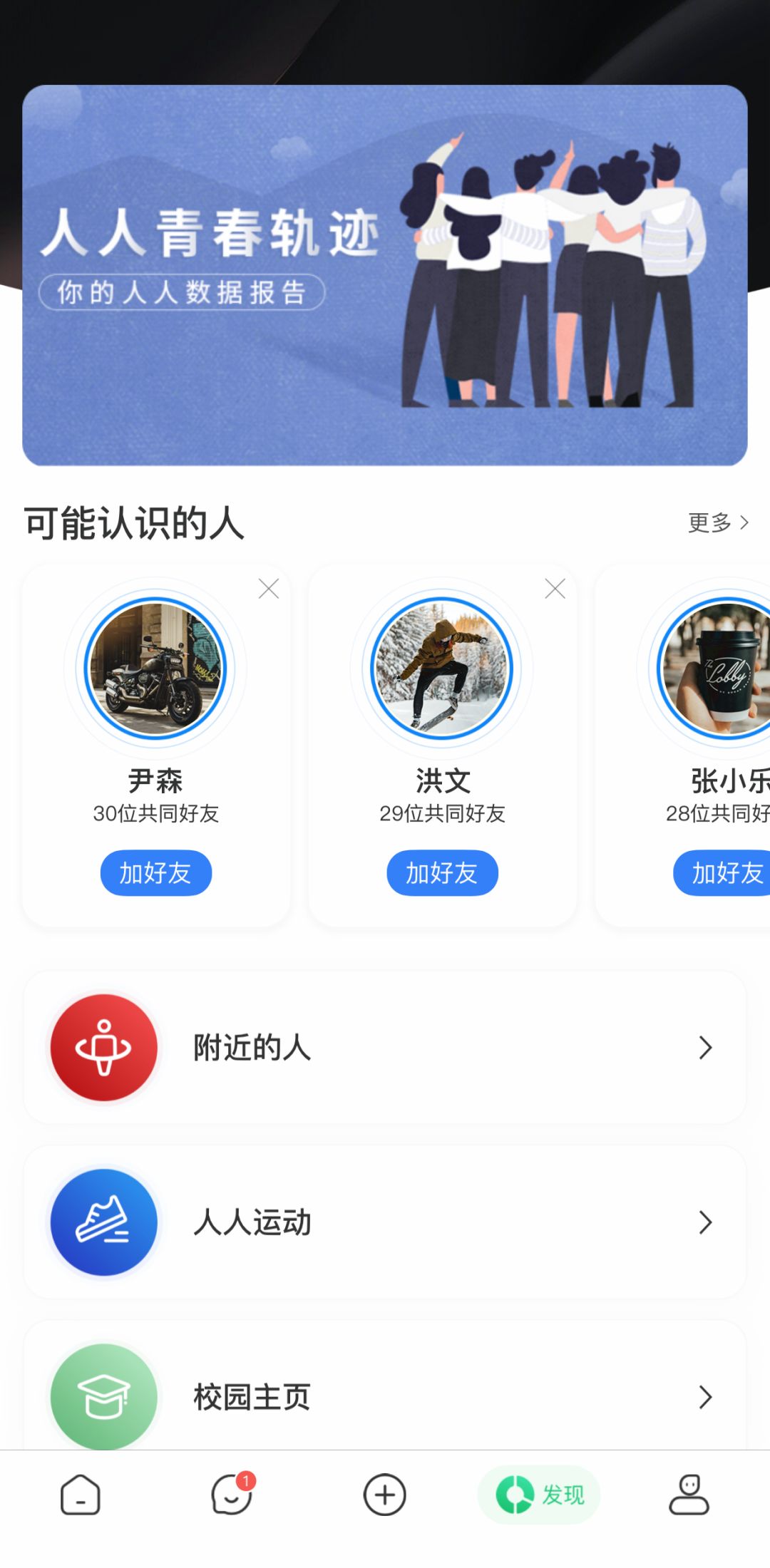The height and width of the screenshot is (1568, 770).
Task: Dismiss 洪文's suggestion card
Action: [x=555, y=589]
